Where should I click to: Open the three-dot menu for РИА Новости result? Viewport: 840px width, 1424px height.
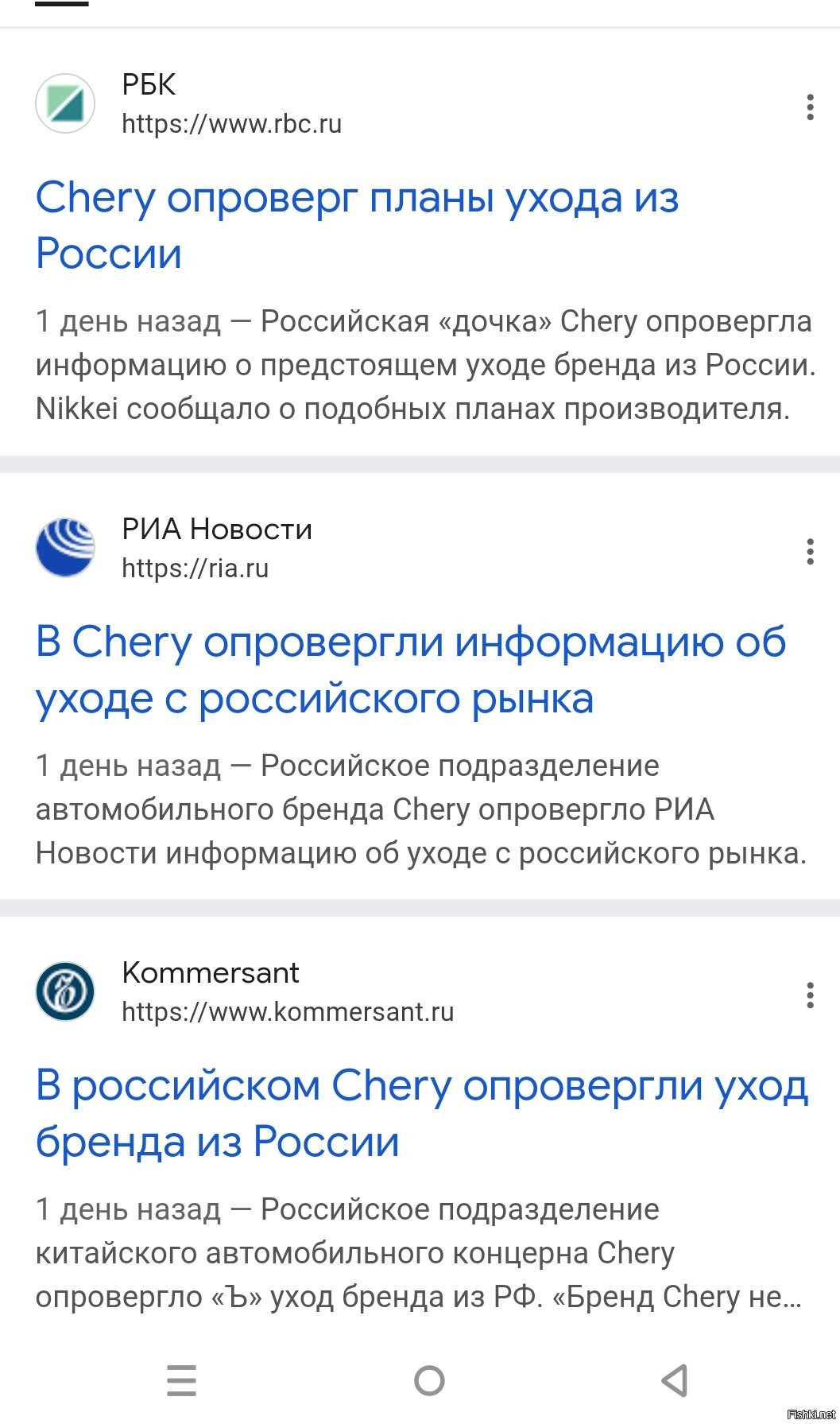pyautogui.click(x=810, y=551)
